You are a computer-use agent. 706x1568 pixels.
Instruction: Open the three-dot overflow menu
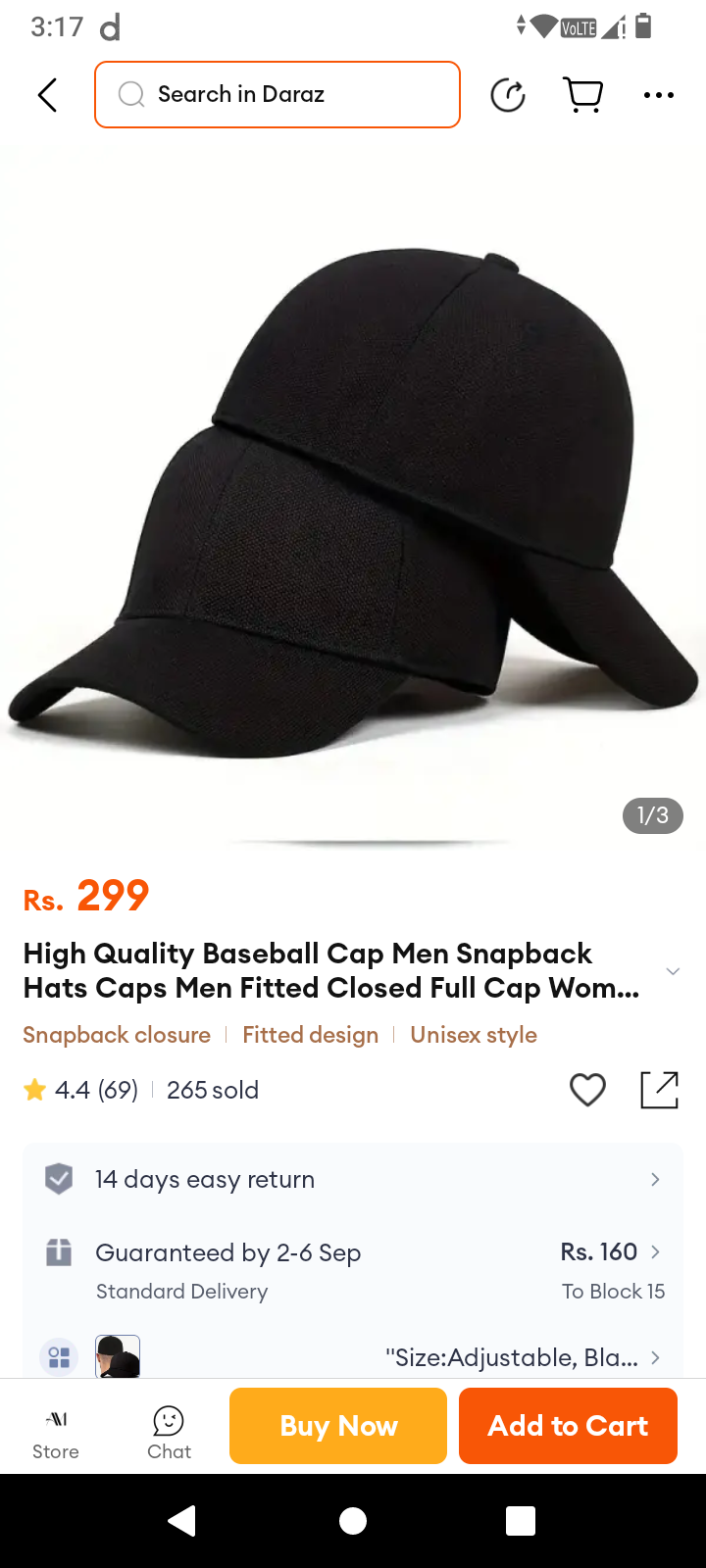(658, 95)
